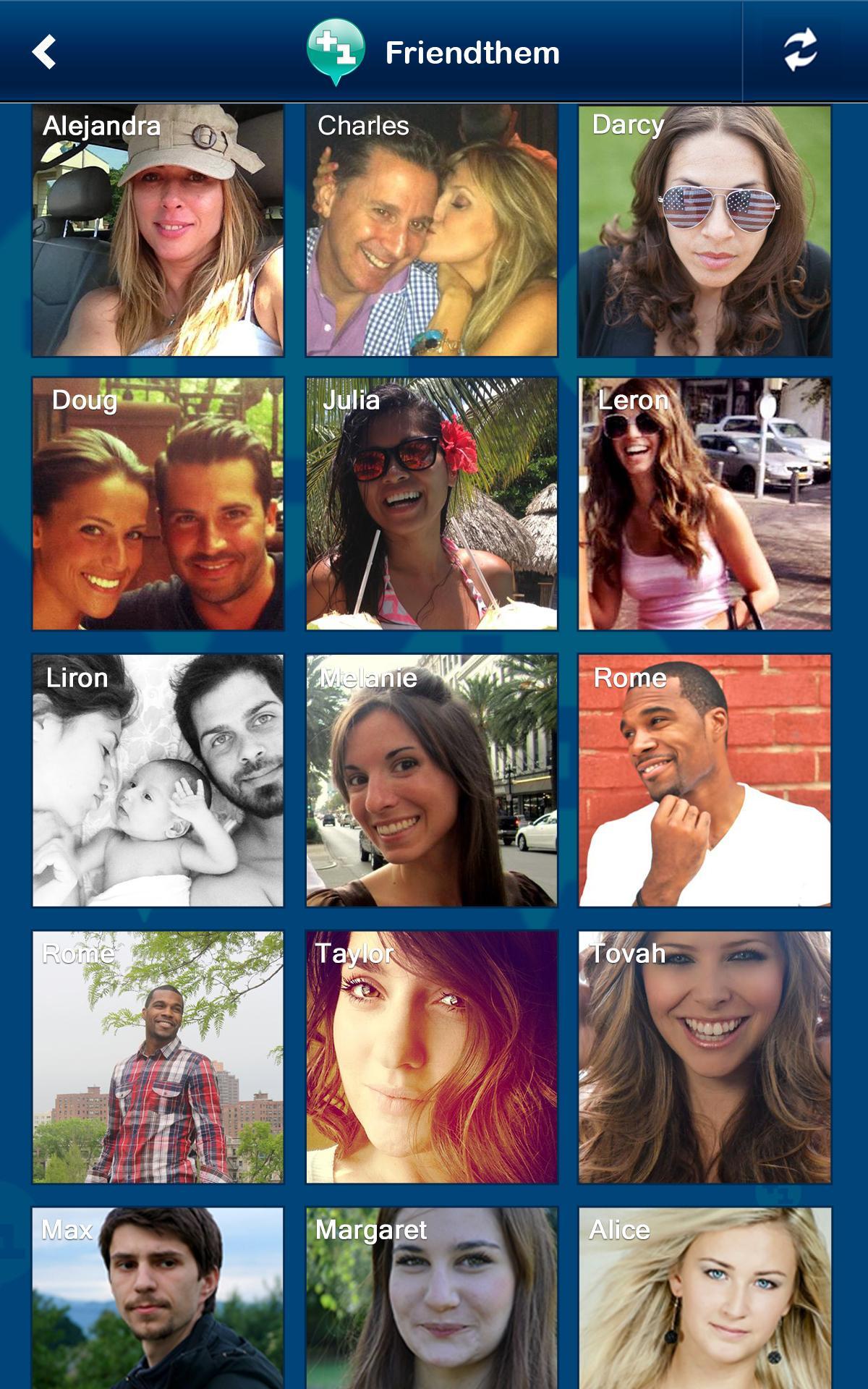Select Tovah's photo tile

pyautogui.click(x=705, y=1057)
